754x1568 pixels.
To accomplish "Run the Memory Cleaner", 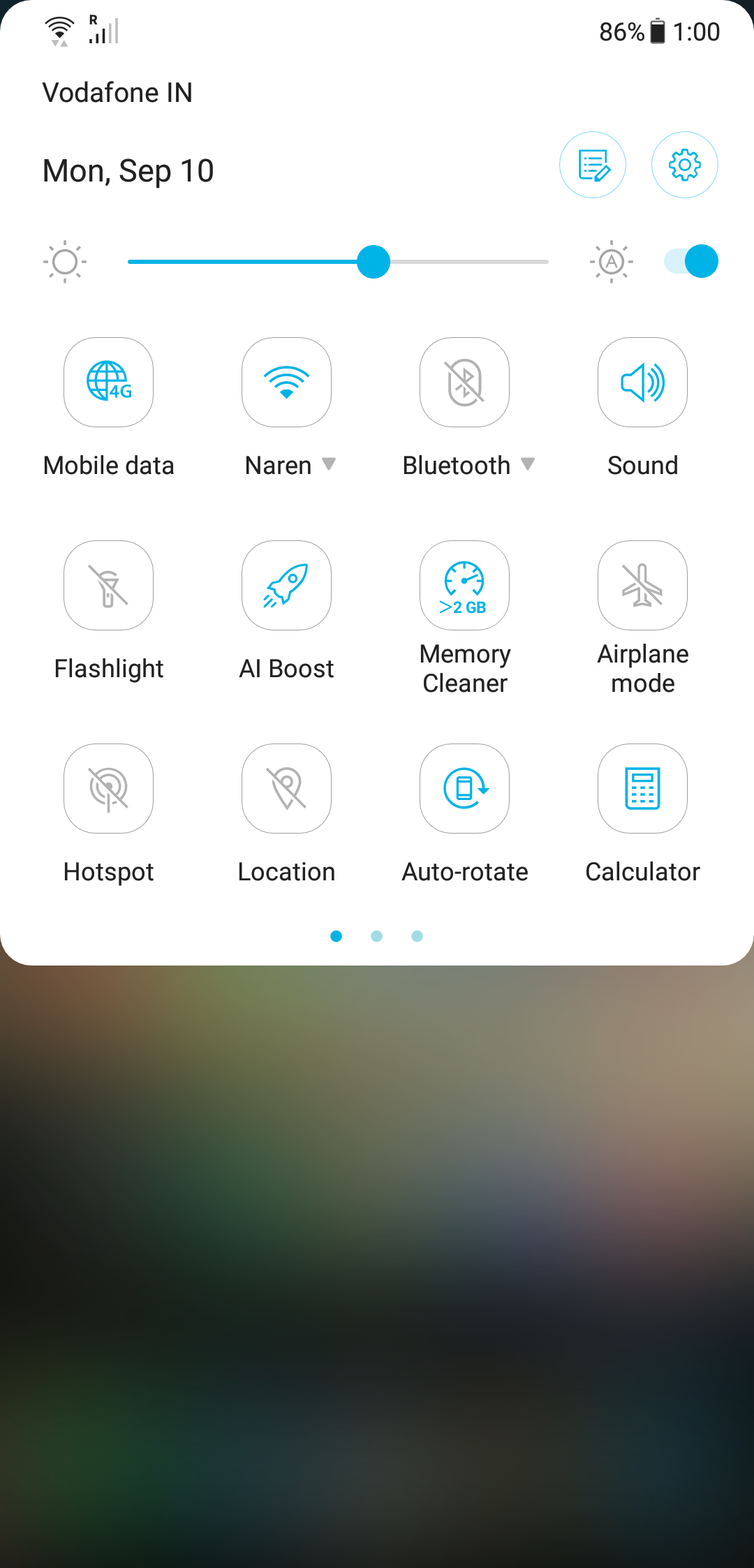I will (x=464, y=586).
